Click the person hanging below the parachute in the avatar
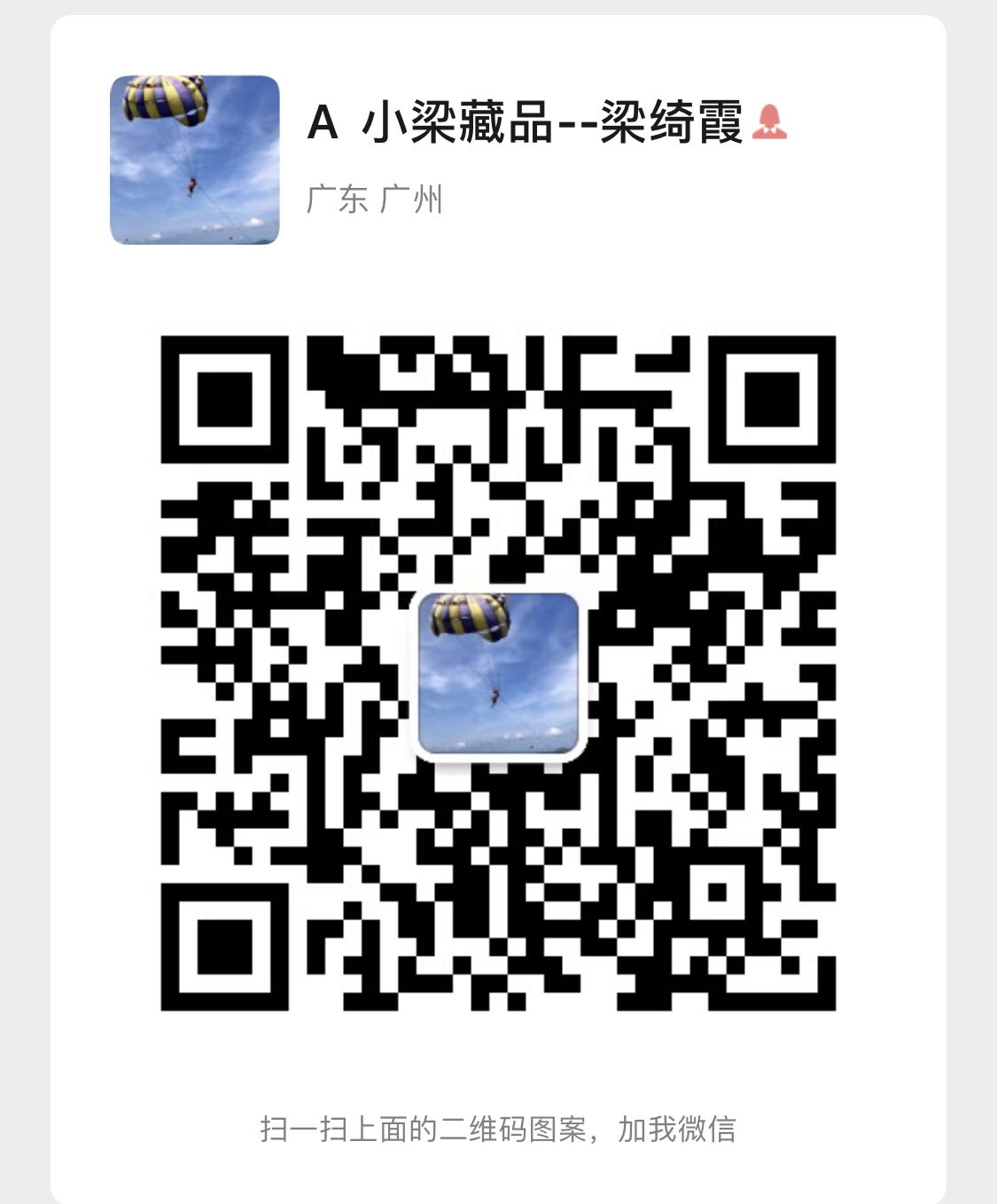 click(191, 186)
